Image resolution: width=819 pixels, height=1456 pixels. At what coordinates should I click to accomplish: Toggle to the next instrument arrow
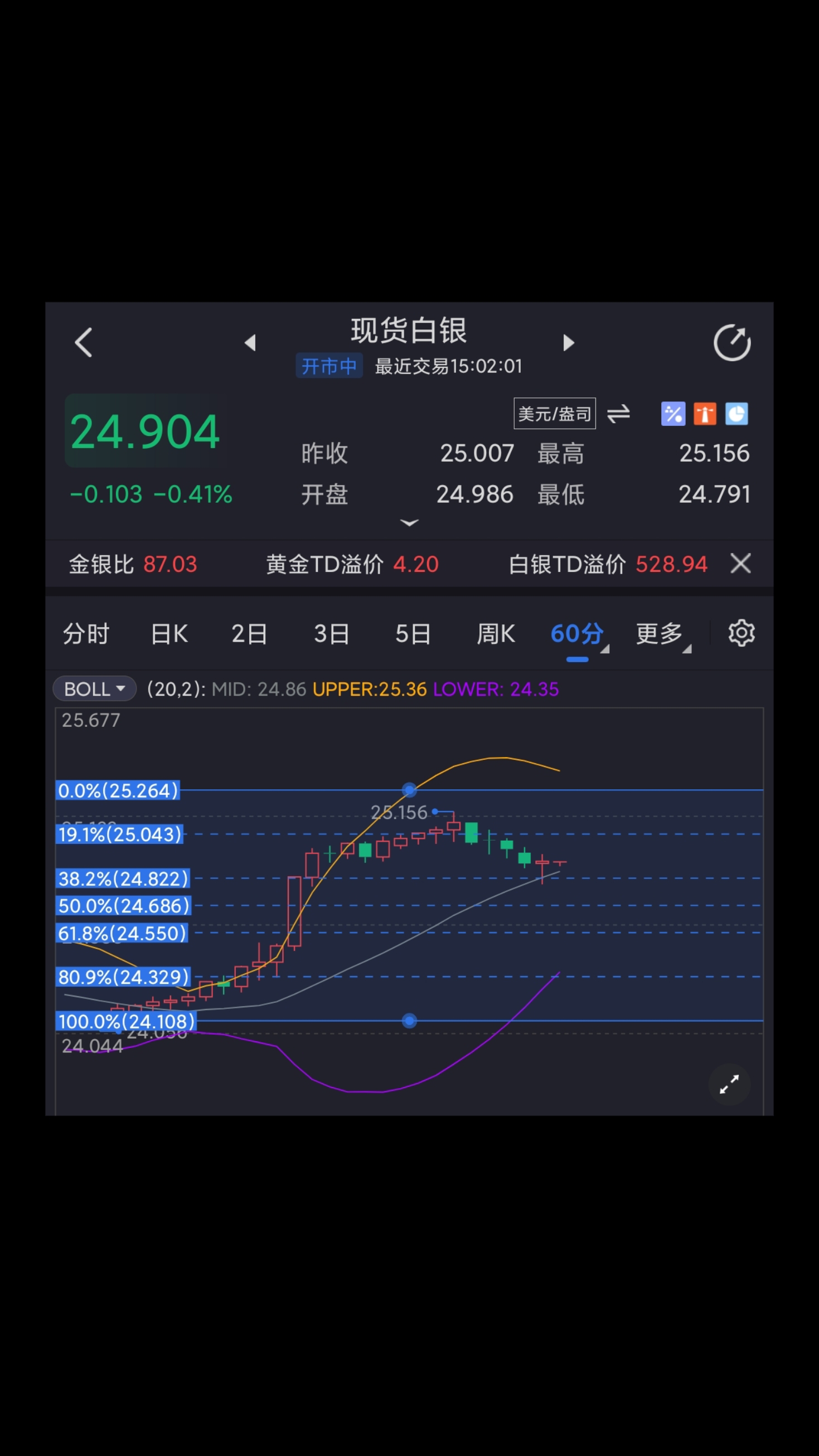(569, 343)
